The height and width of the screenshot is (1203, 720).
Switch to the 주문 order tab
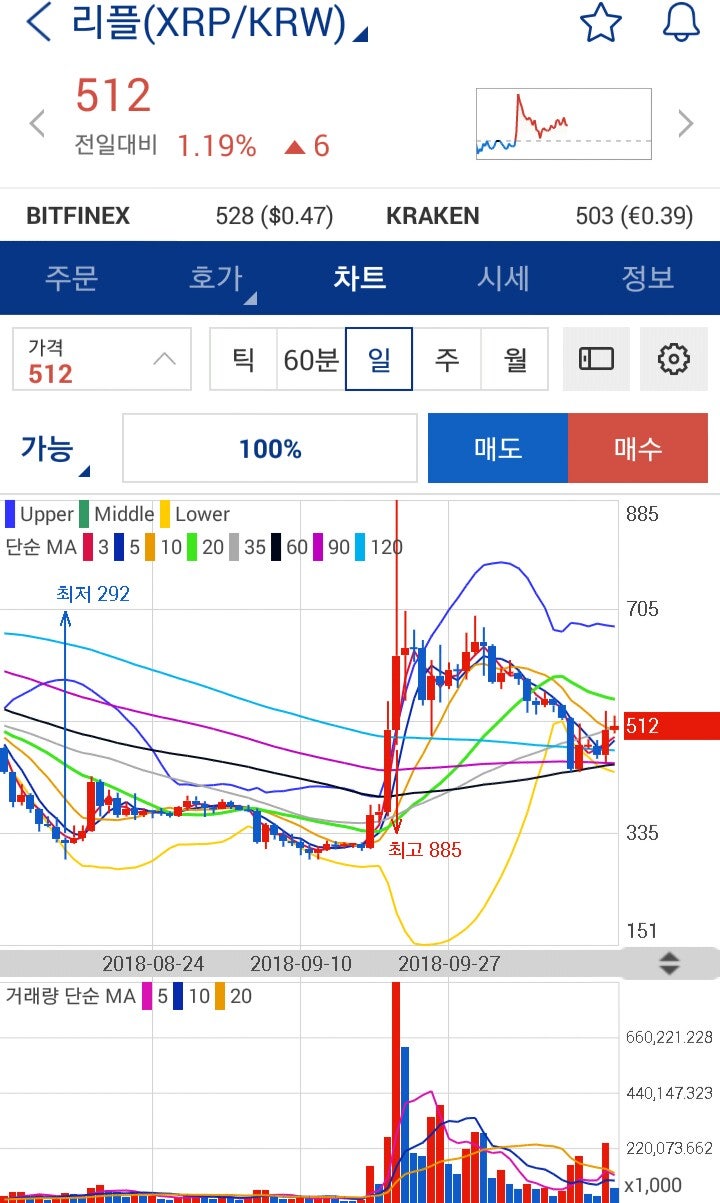pyautogui.click(x=72, y=279)
